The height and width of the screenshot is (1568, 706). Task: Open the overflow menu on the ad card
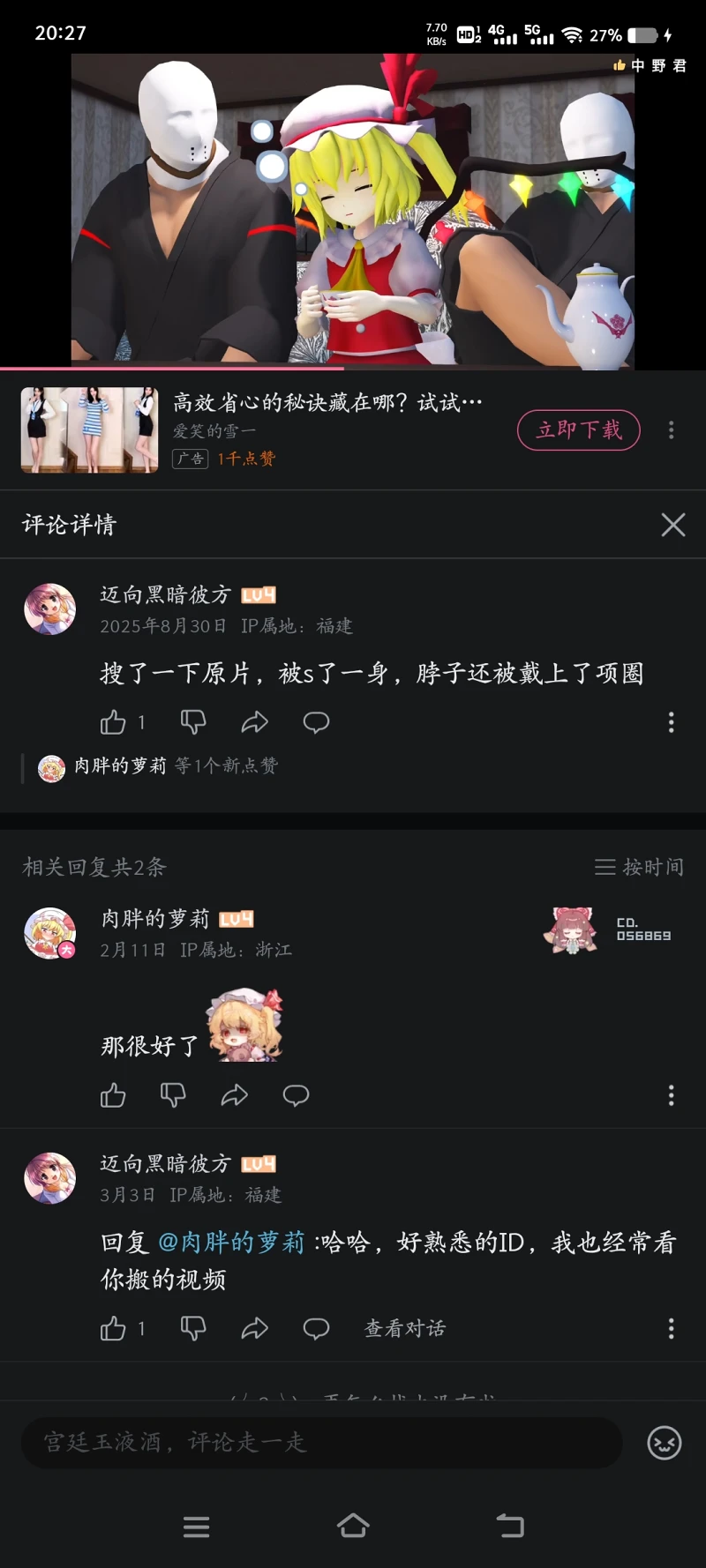coord(671,430)
